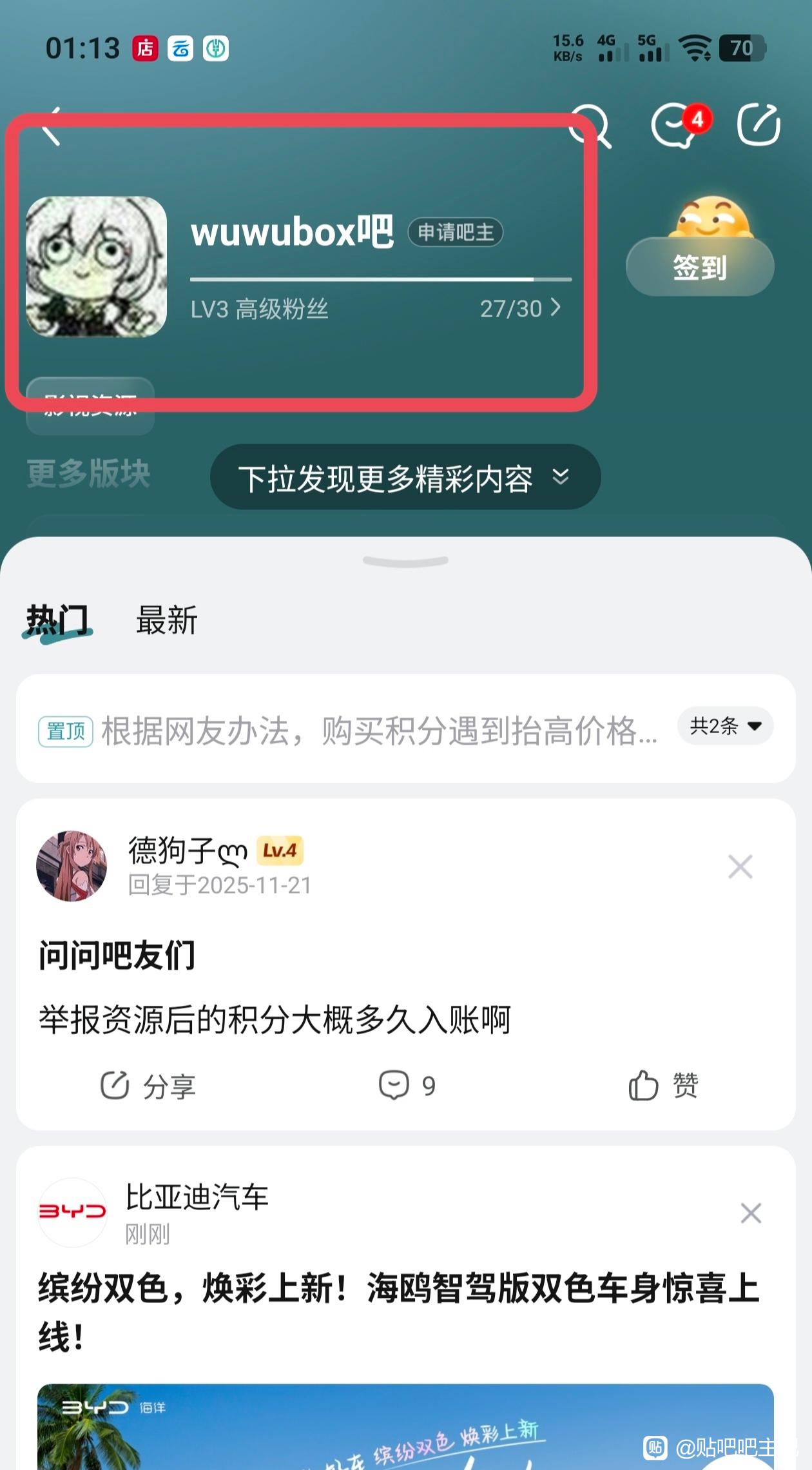Open the pinned 置顶 post about 购买积分

click(x=379, y=730)
